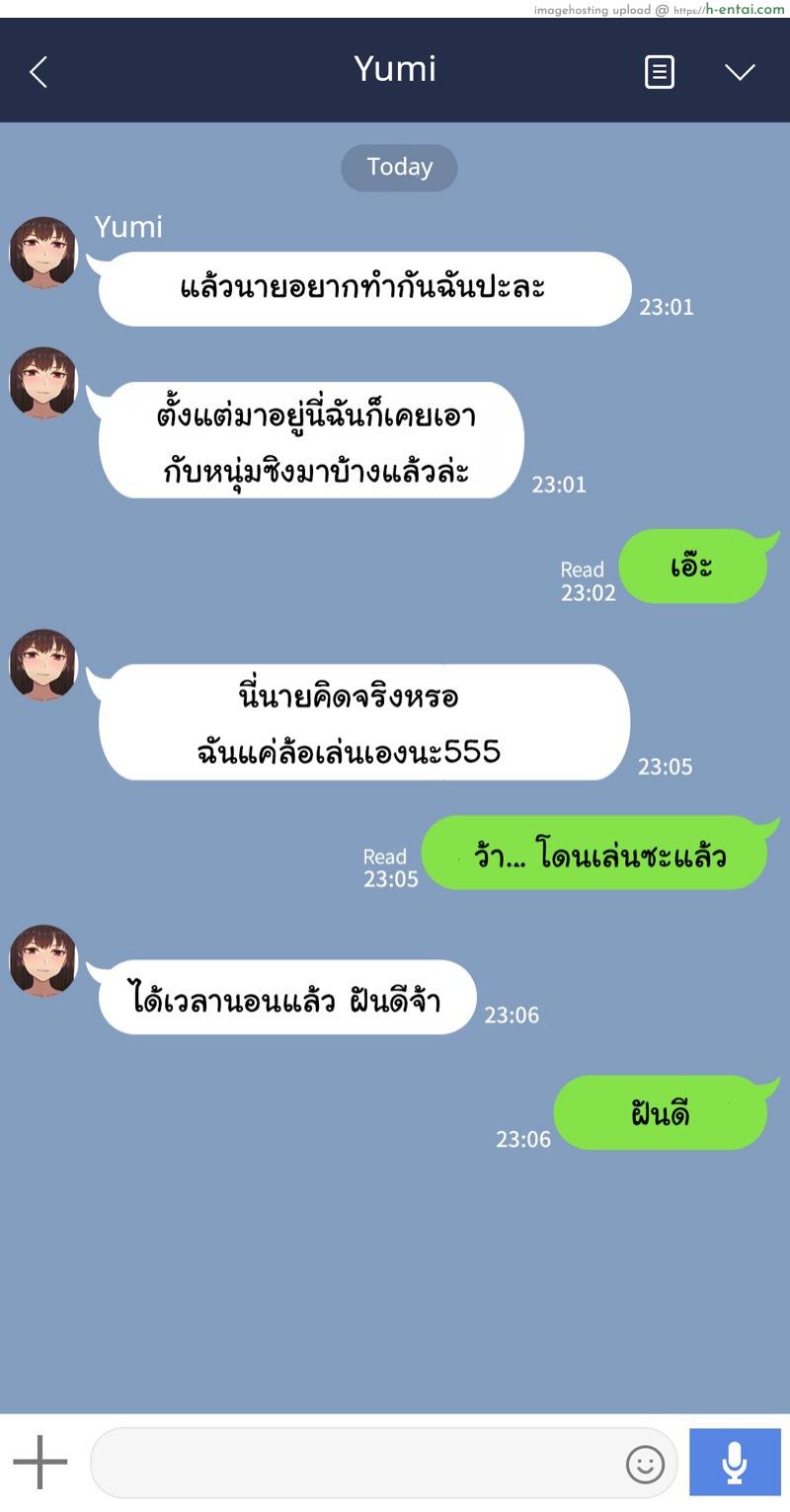Tap the back arrow to leave the chat
Screen dimensions: 790x1512
tap(38, 71)
